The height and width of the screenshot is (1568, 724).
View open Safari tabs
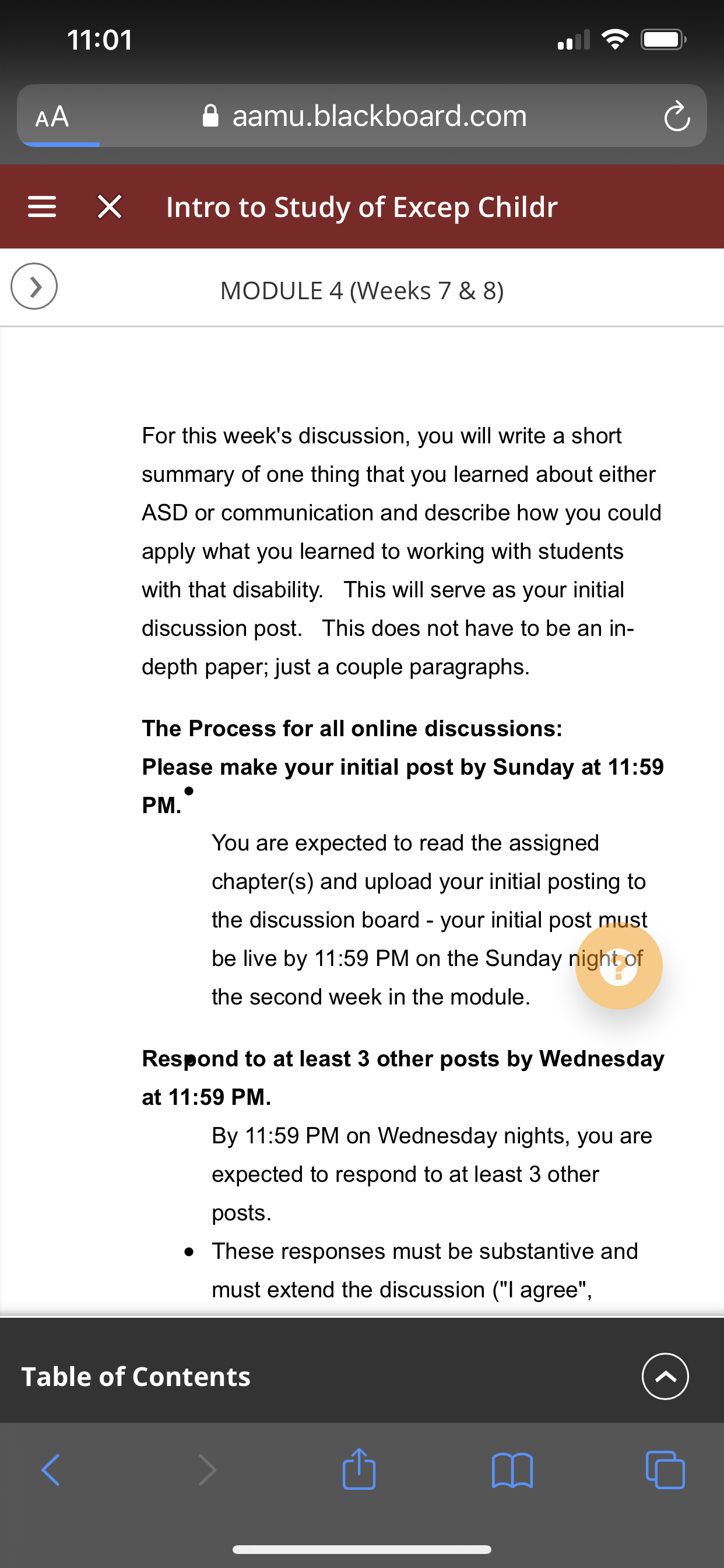click(x=665, y=1470)
